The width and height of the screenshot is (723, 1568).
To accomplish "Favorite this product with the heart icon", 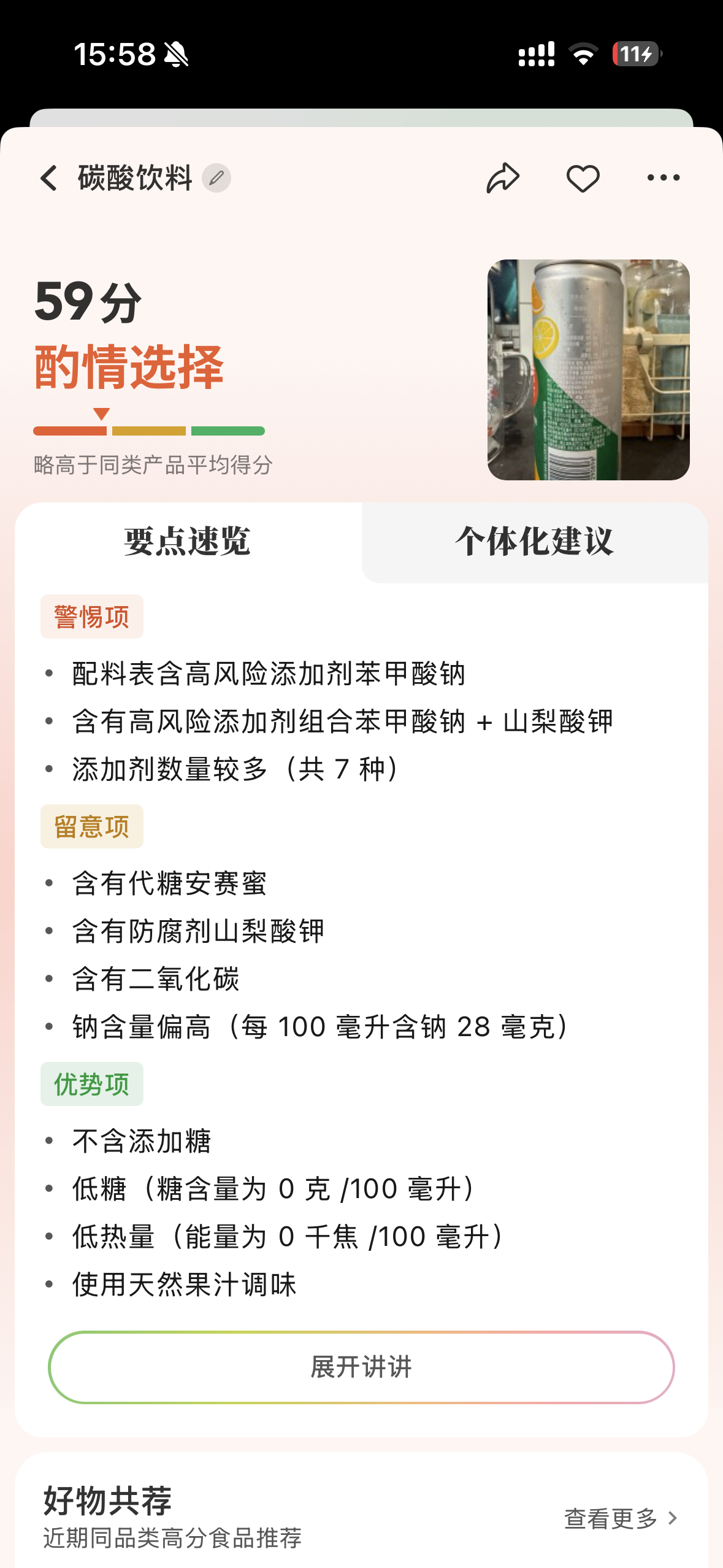I will click(x=583, y=179).
